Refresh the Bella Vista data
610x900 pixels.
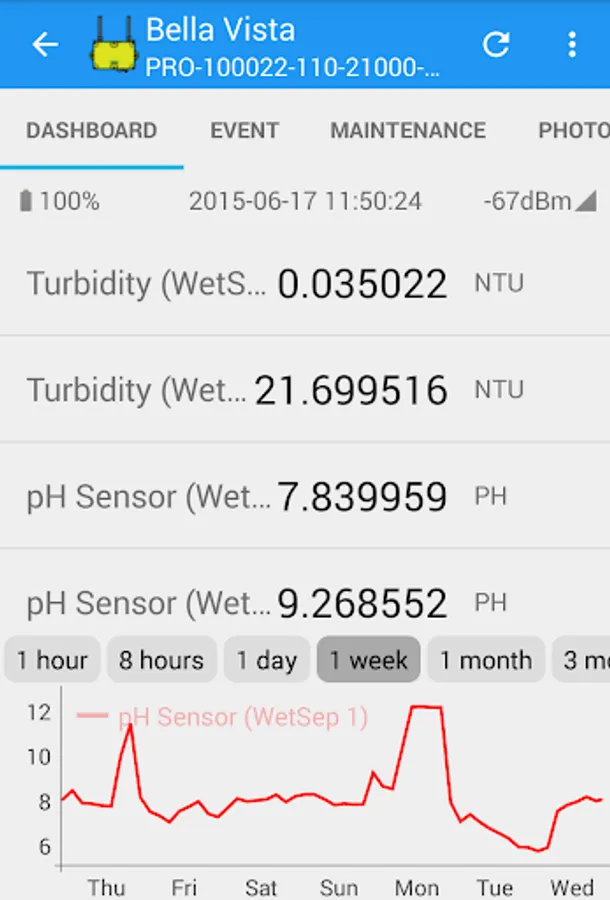tap(496, 45)
